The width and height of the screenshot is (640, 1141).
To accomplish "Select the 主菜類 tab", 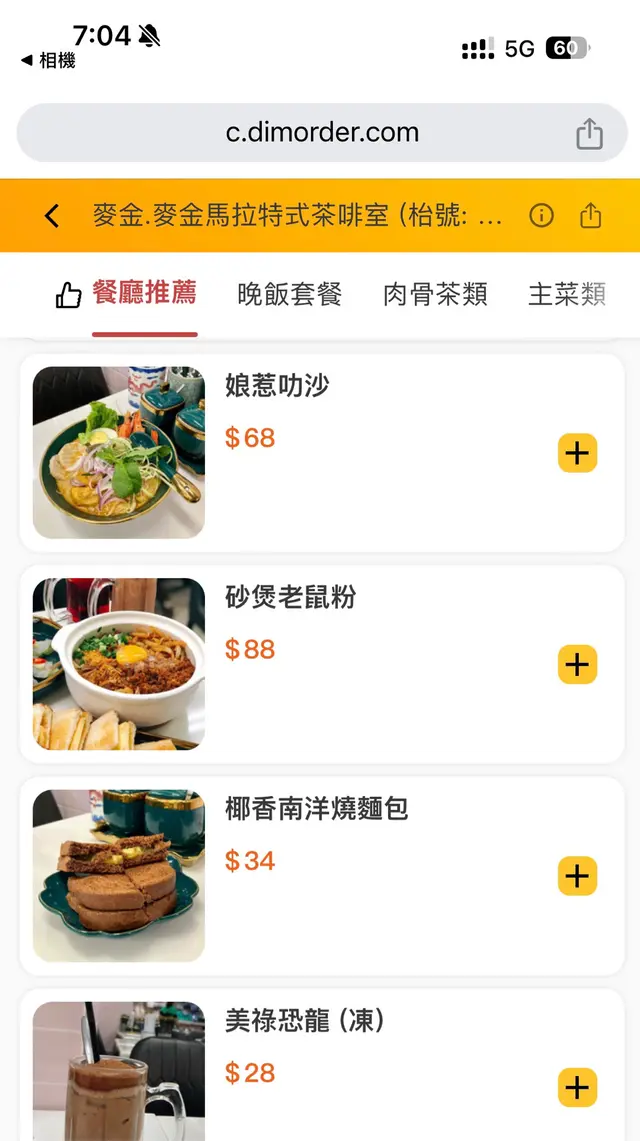I will pyautogui.click(x=567, y=294).
